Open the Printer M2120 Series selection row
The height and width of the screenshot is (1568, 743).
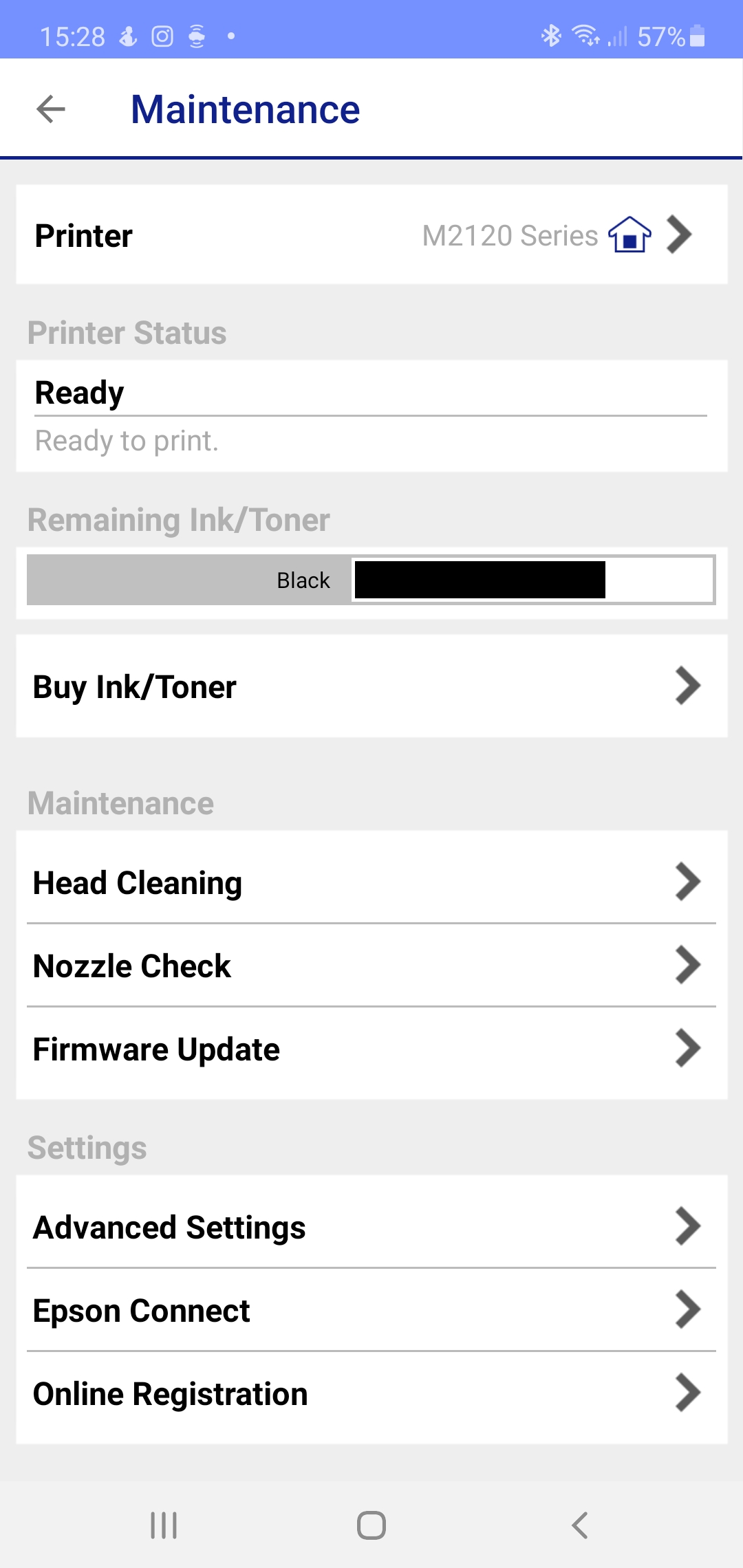tap(371, 235)
